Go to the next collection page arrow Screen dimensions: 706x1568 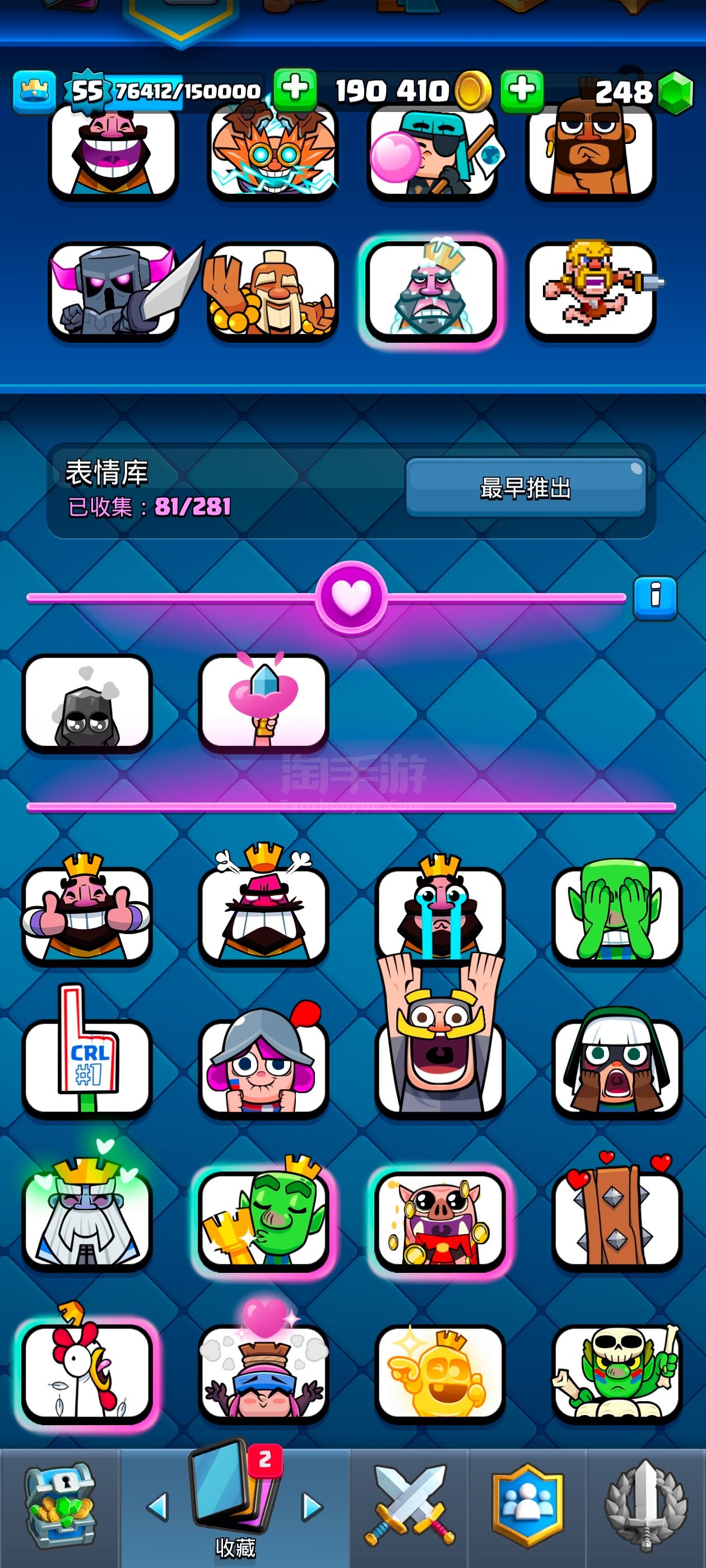[x=312, y=1506]
